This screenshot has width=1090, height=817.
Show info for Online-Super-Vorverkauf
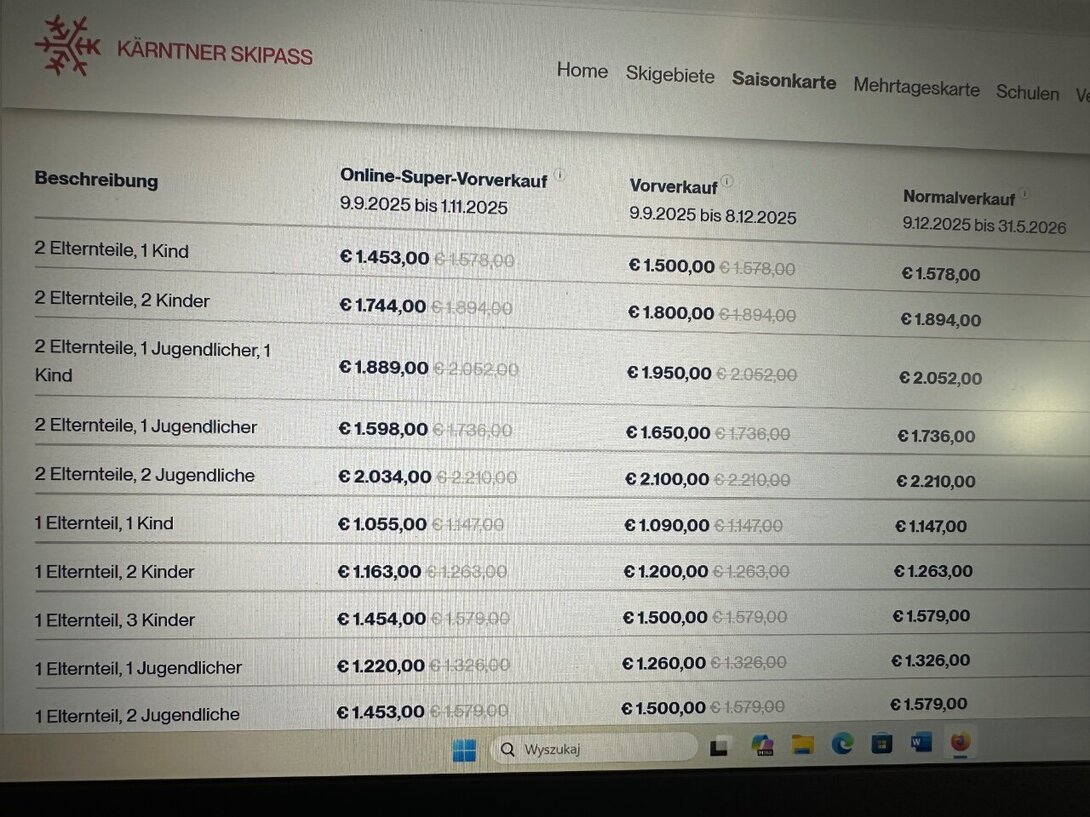click(560, 175)
